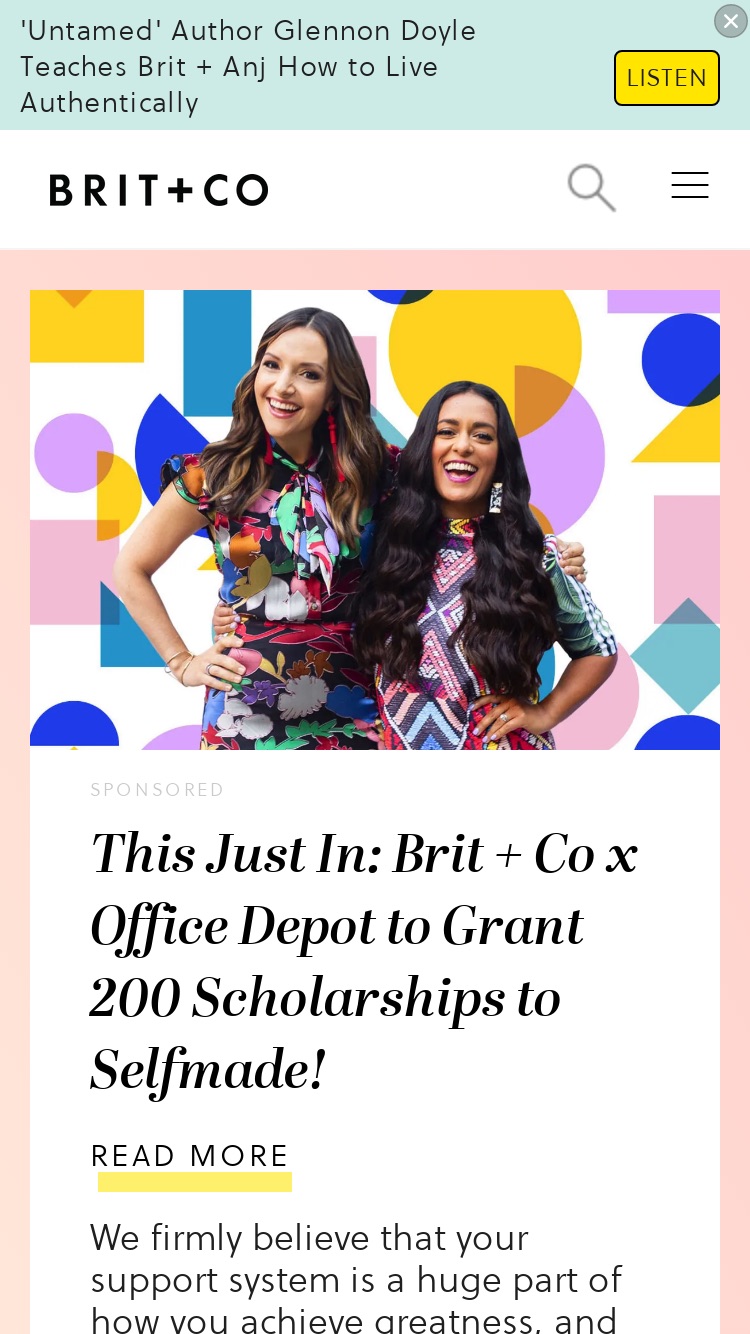Open the search magnifier icon
Viewport: 750px width, 1334px height.
point(592,188)
